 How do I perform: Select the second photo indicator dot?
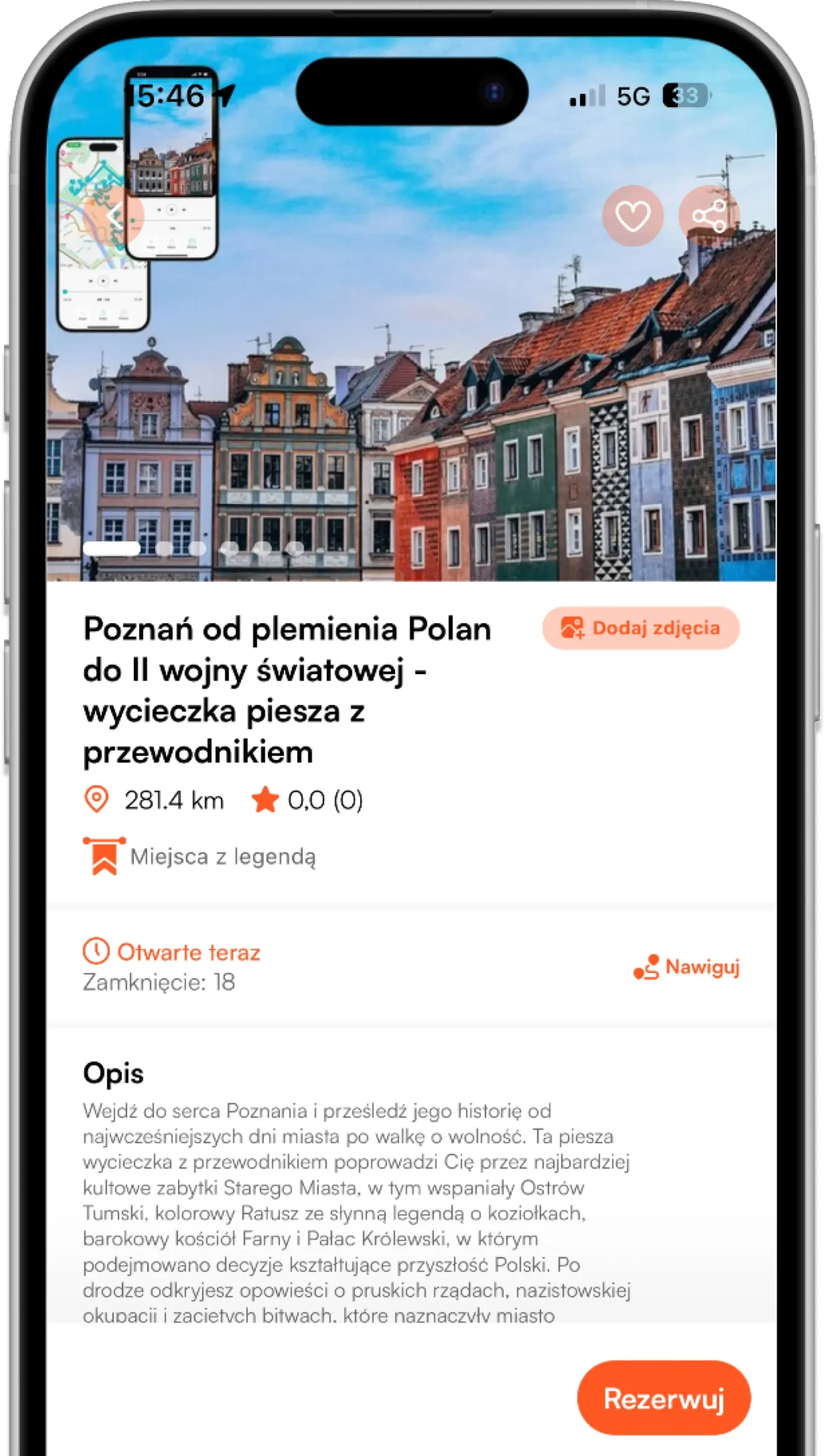pyautogui.click(x=165, y=548)
